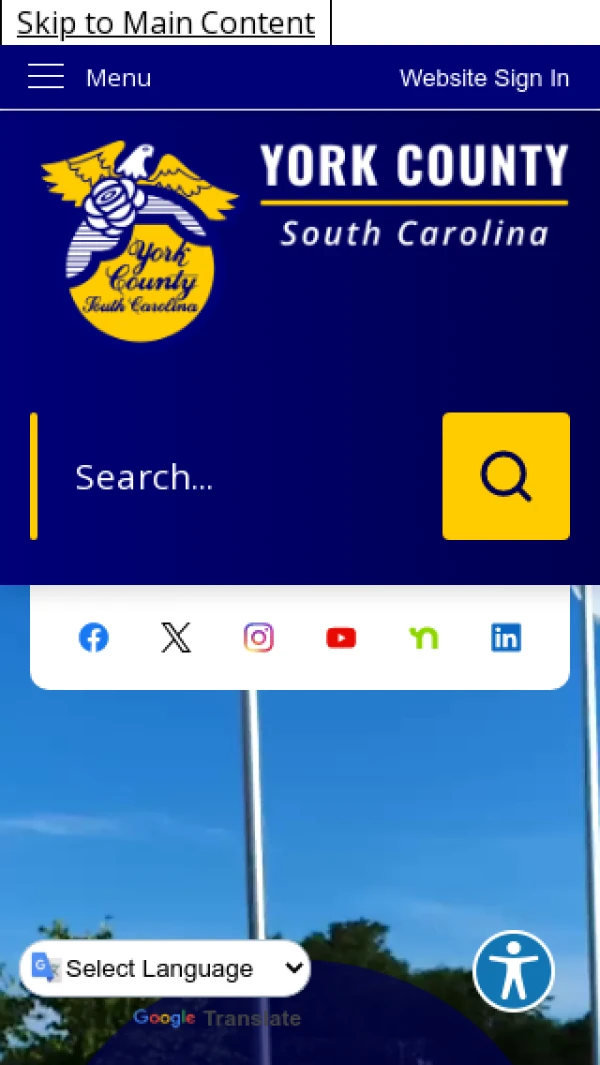
Task: Open York County's Facebook page
Action: (x=94, y=637)
